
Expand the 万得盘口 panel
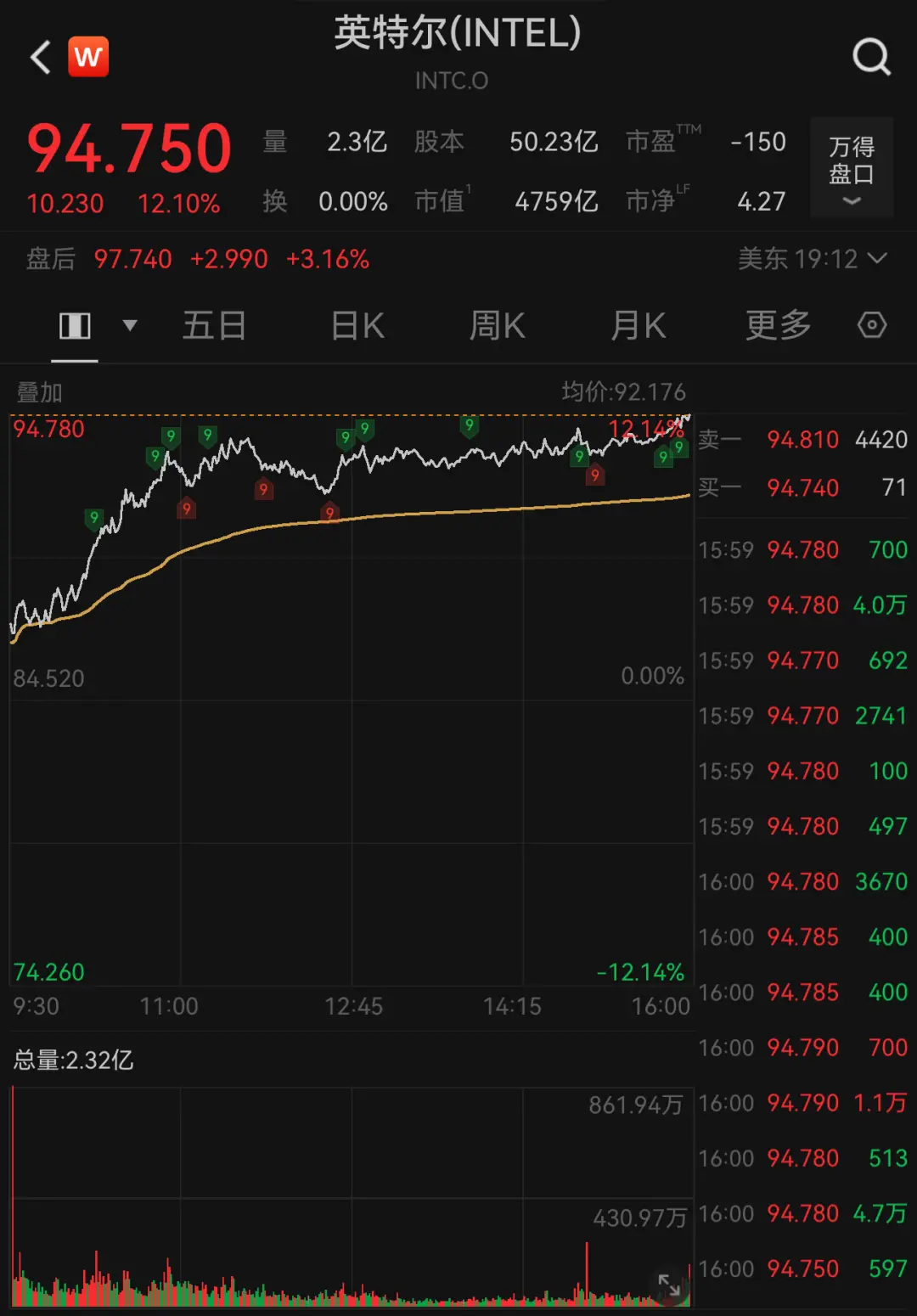pyautogui.click(x=852, y=168)
